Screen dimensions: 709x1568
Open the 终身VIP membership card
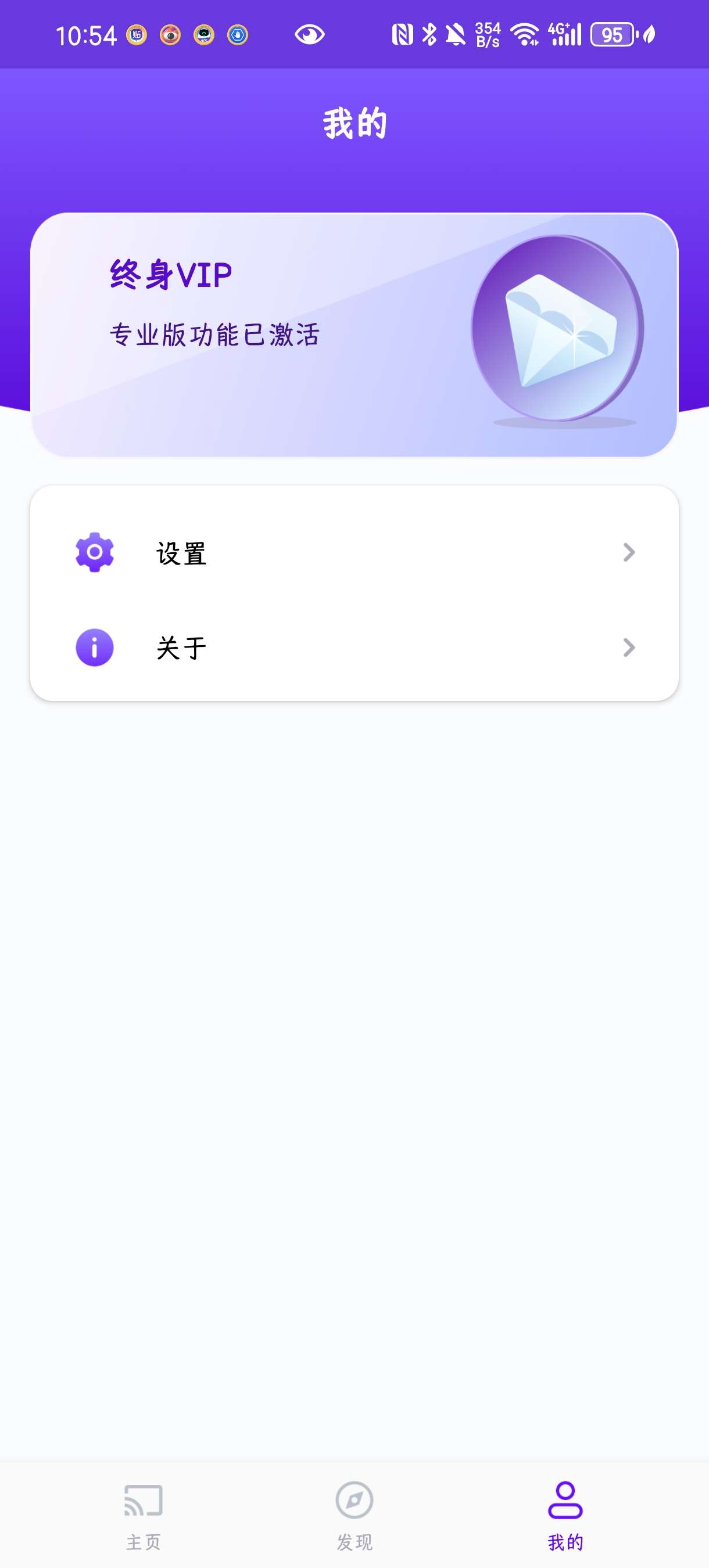[x=354, y=334]
